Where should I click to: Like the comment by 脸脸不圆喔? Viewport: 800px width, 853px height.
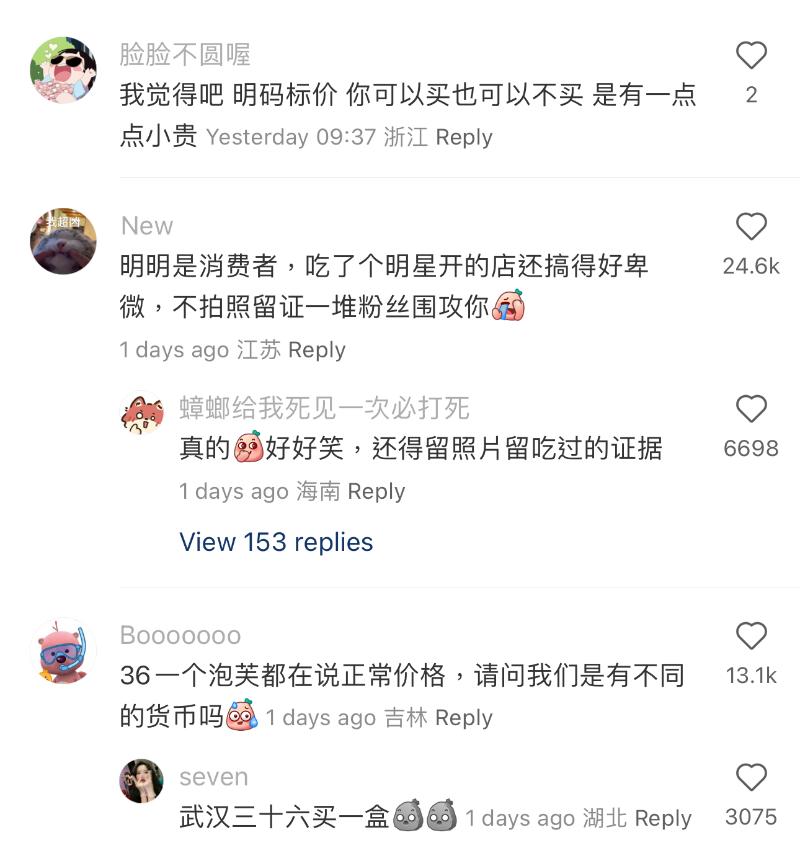[x=751, y=56]
